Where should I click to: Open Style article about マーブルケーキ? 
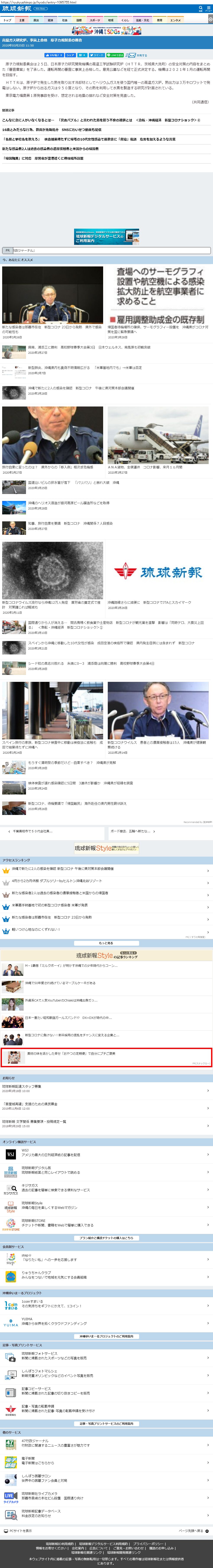61,982
